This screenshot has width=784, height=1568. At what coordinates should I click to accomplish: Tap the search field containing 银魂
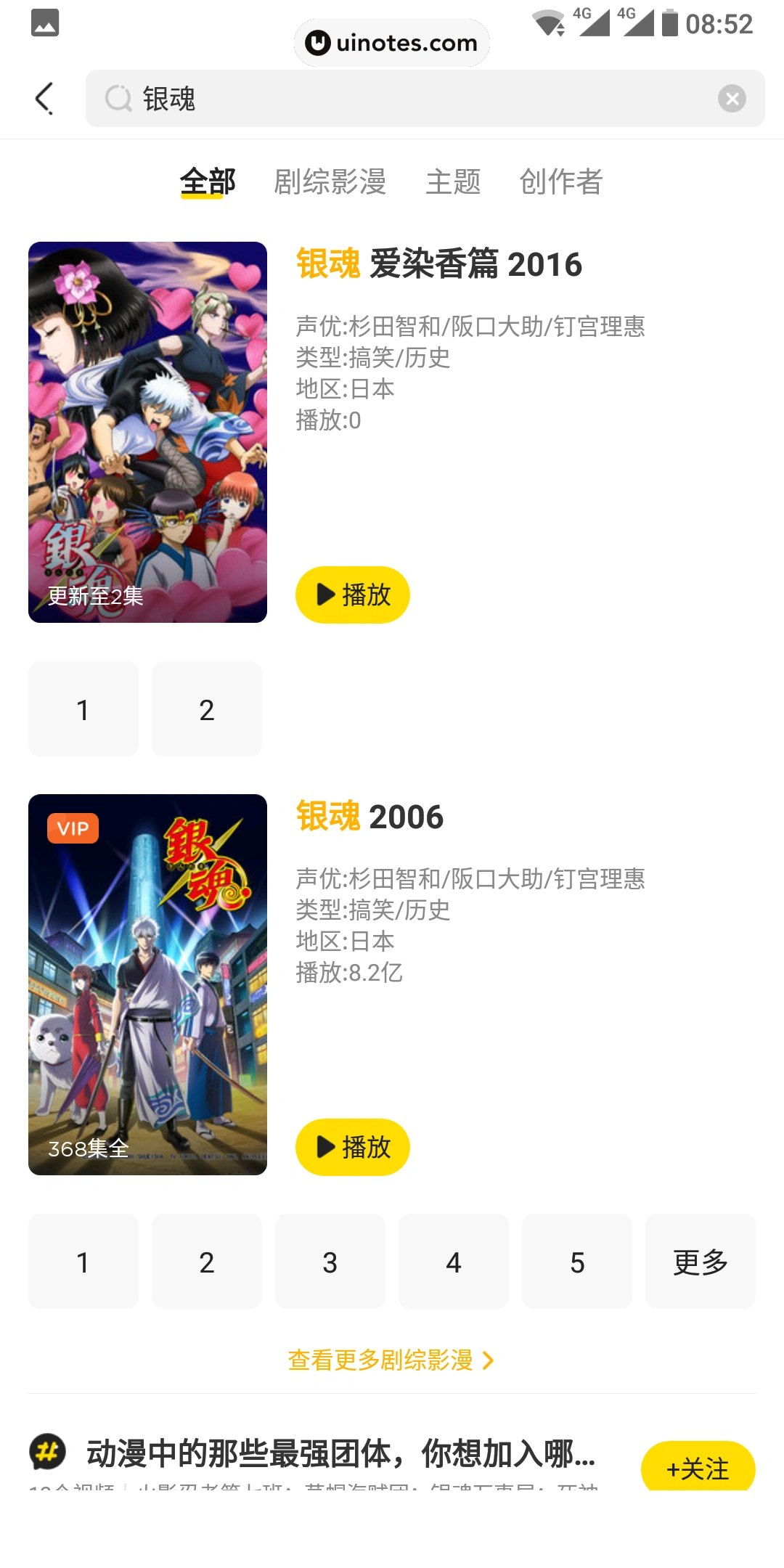[x=414, y=99]
